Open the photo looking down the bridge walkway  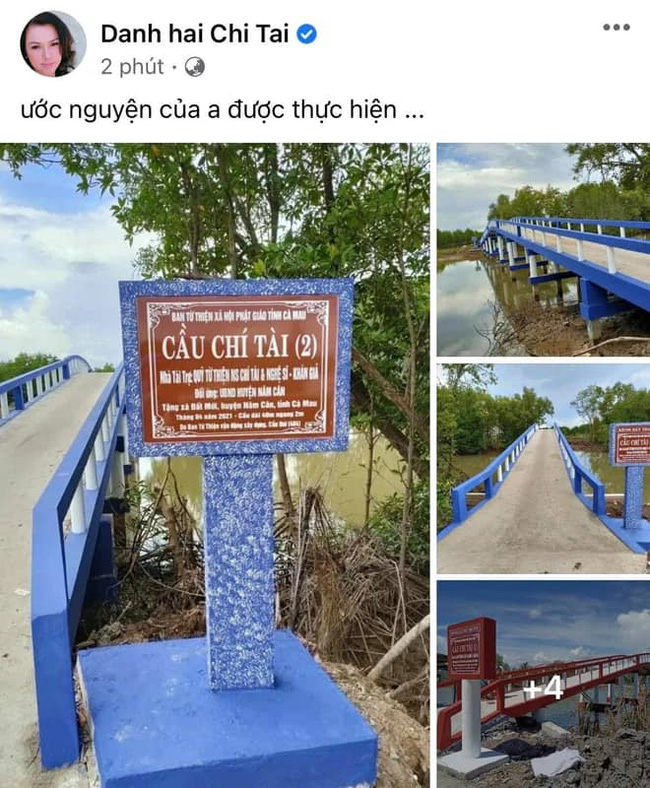click(543, 468)
